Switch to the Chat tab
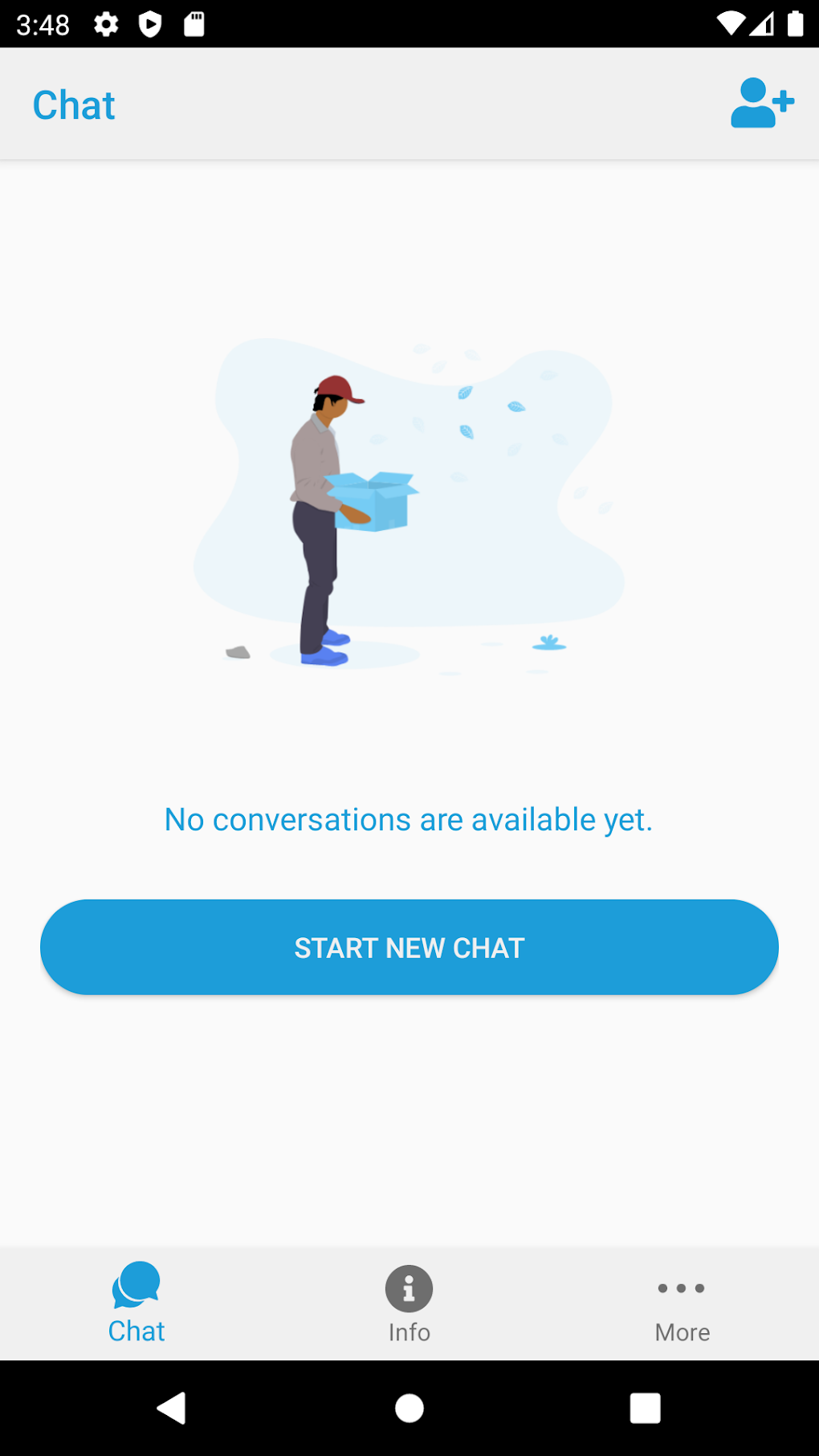The width and height of the screenshot is (819, 1456). [x=136, y=1303]
